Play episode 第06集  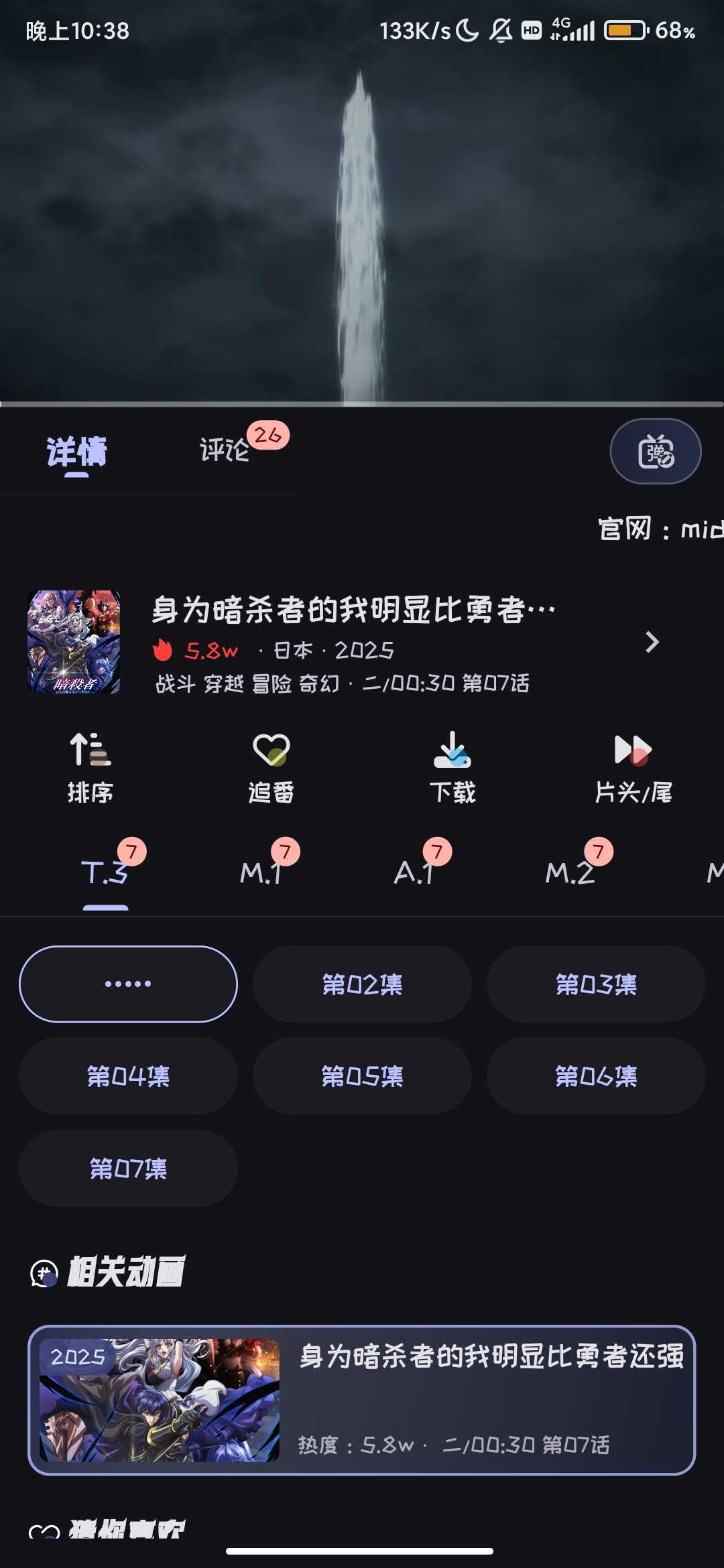coord(596,1076)
